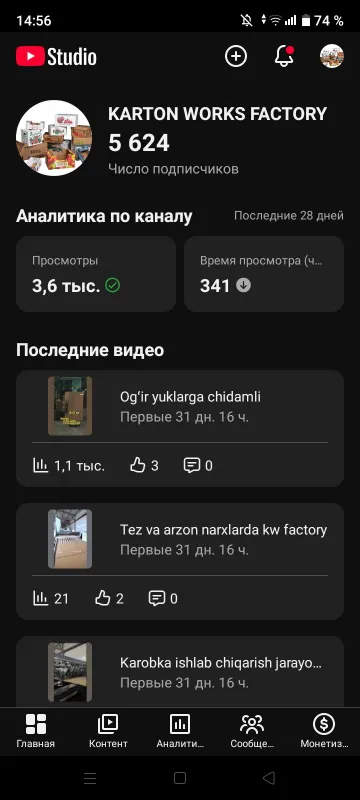
Task: Open the account avatar menu
Action: 332,56
